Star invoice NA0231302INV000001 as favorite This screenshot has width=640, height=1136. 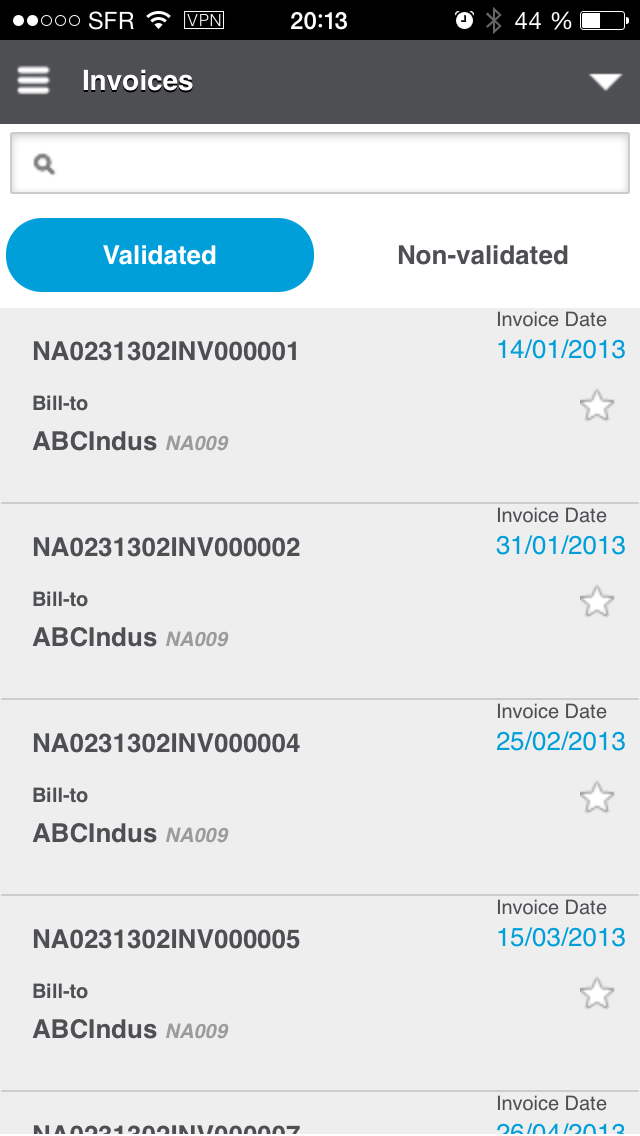(597, 407)
